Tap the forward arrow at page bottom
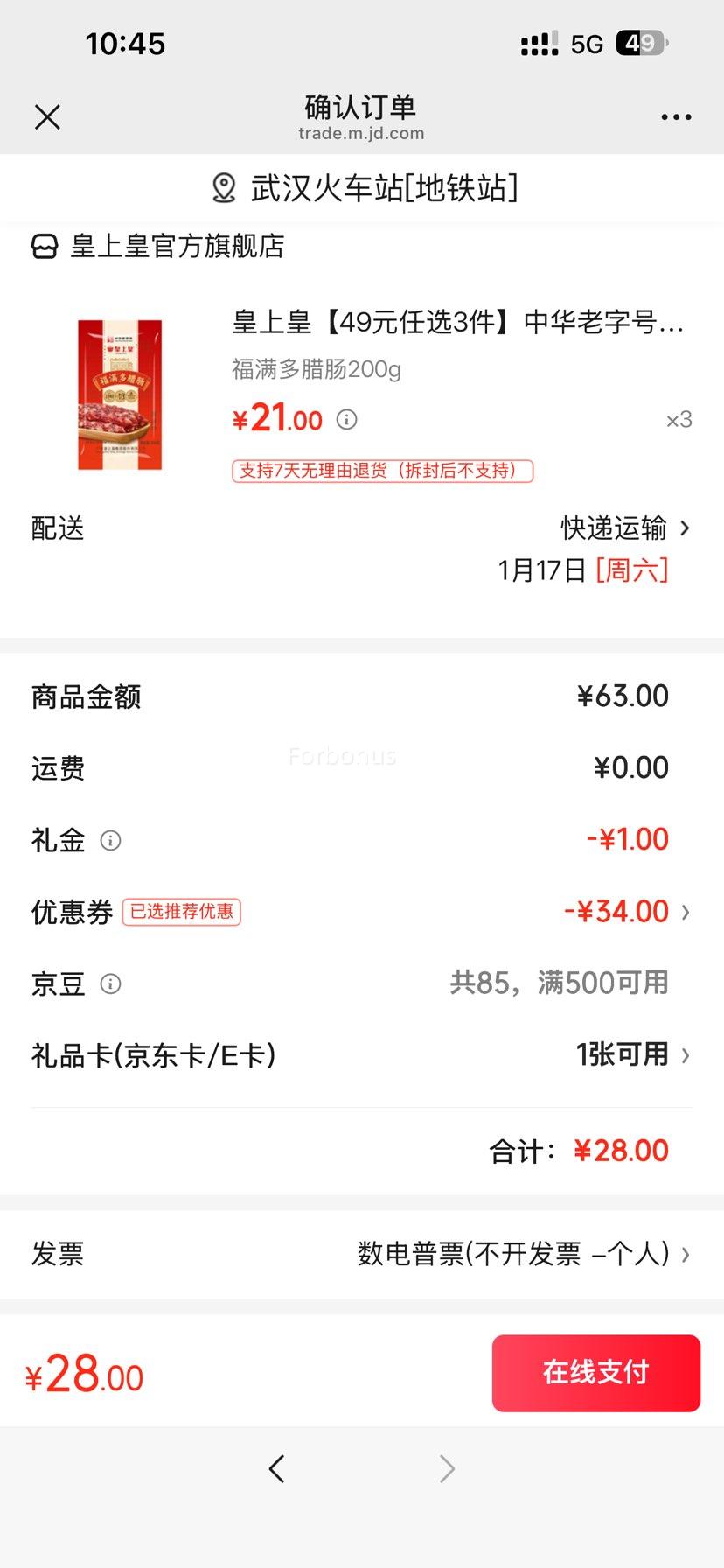The image size is (724, 1568). coord(447,1468)
